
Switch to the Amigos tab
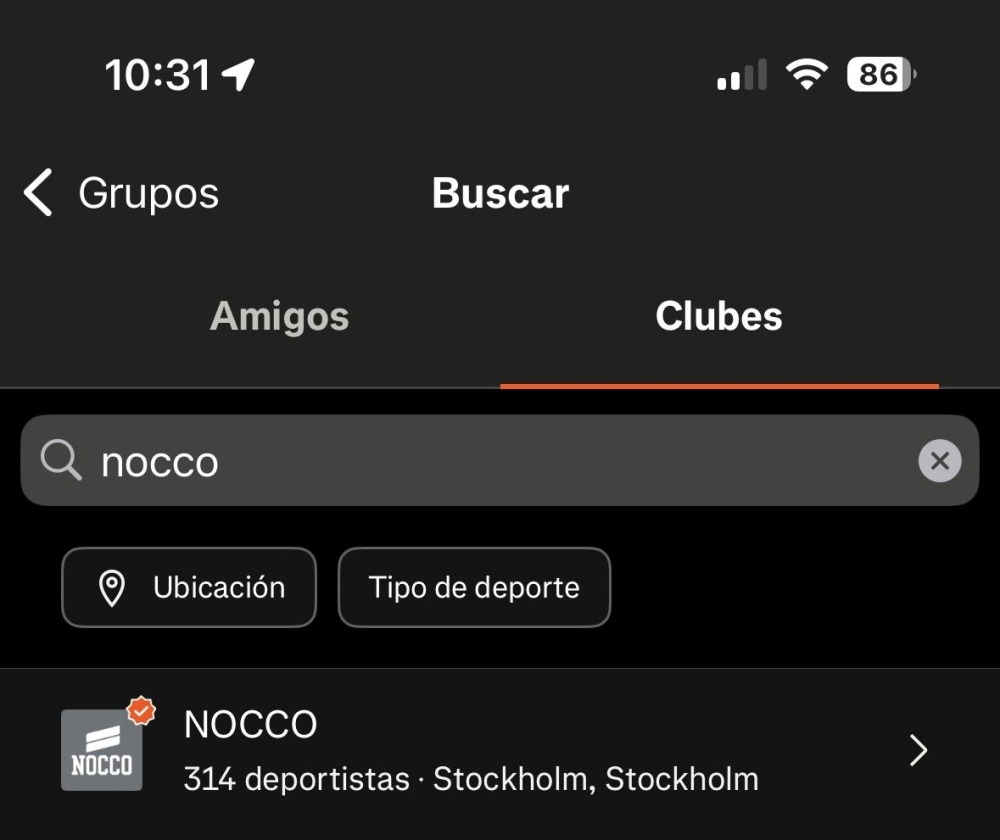(x=279, y=317)
